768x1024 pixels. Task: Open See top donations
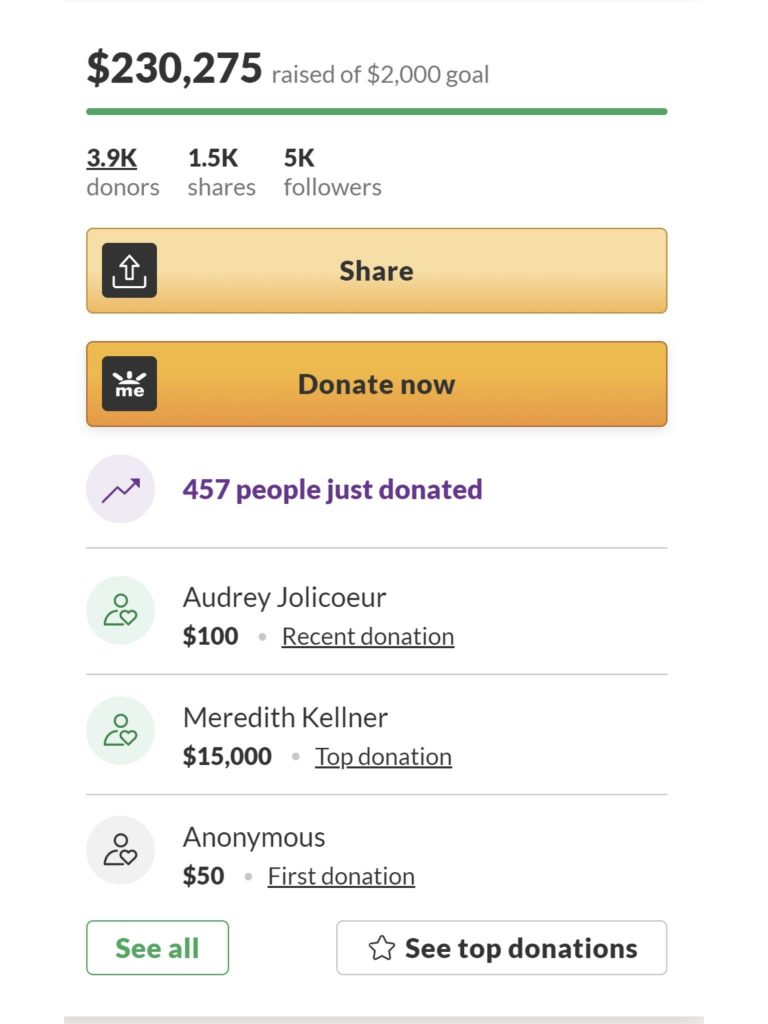(x=501, y=948)
